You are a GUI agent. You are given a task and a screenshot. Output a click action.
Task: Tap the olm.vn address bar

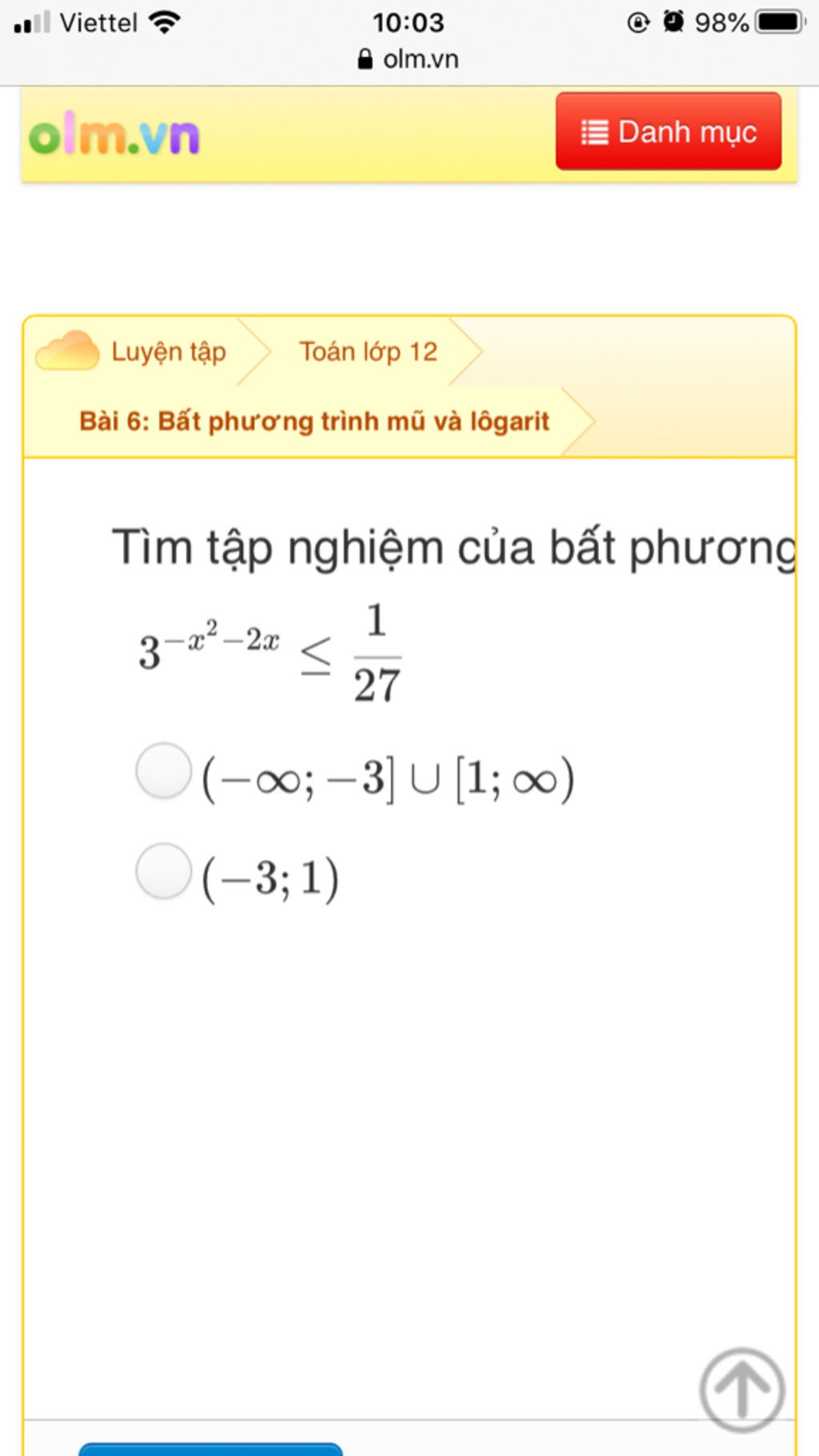tap(409, 59)
